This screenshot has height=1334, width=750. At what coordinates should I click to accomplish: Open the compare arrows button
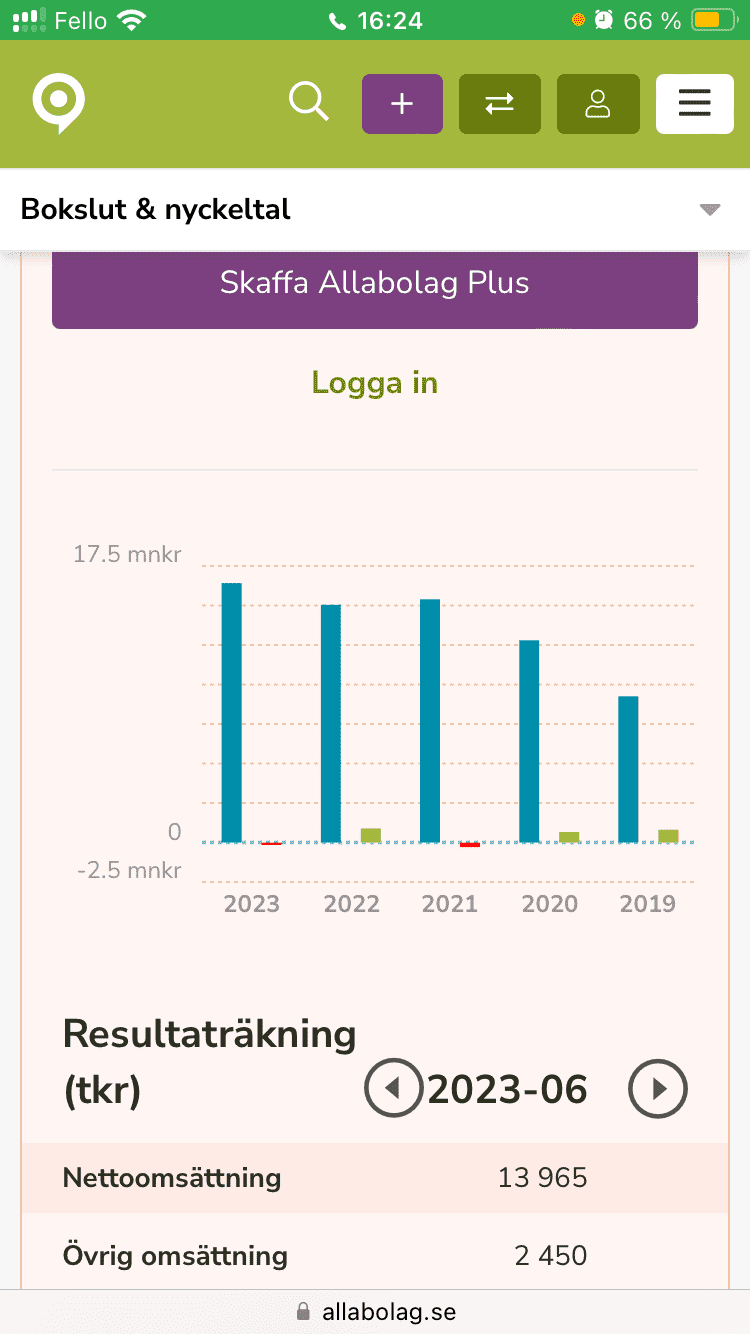click(x=500, y=104)
